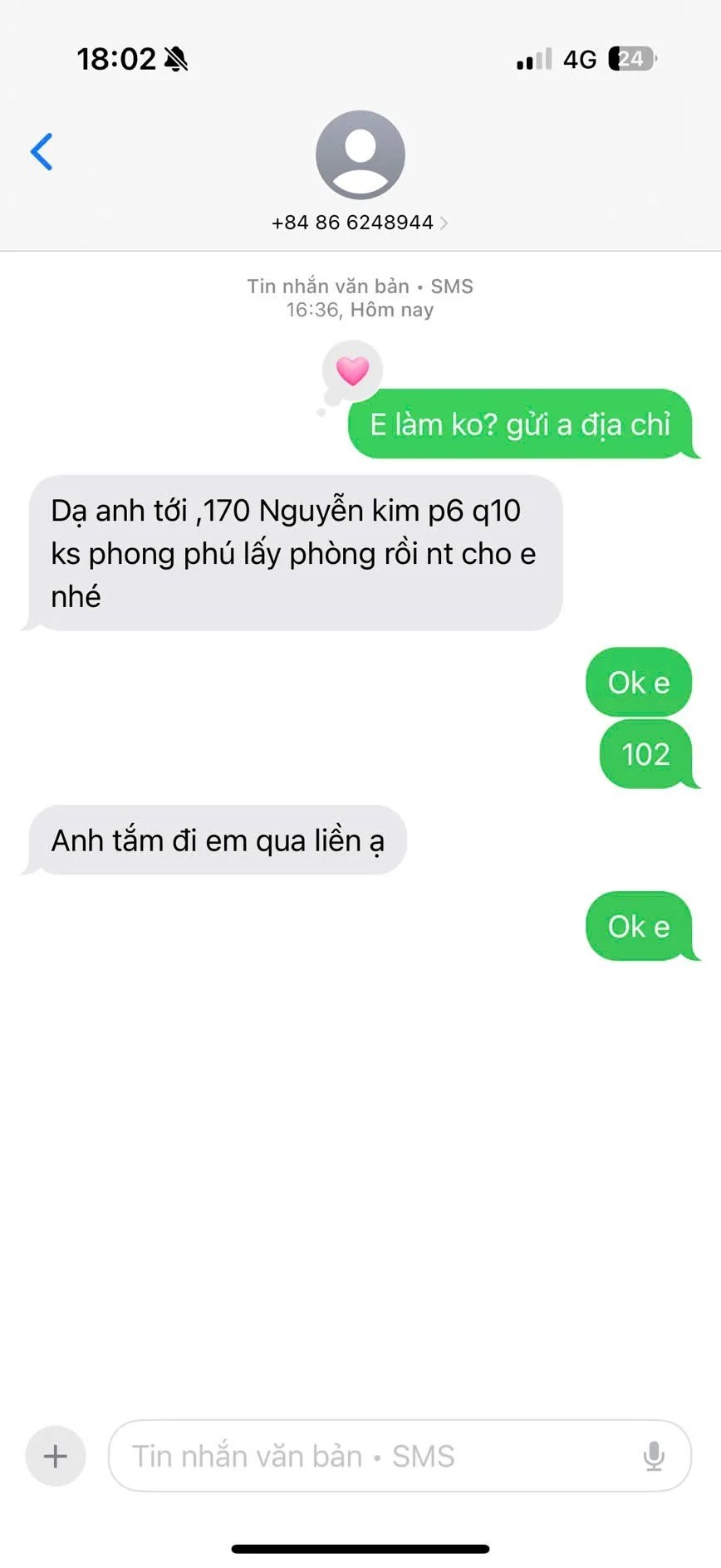Viewport: 721px width, 1568px height.
Task: Open contact details for +84 86 6248944
Action: coord(360,222)
